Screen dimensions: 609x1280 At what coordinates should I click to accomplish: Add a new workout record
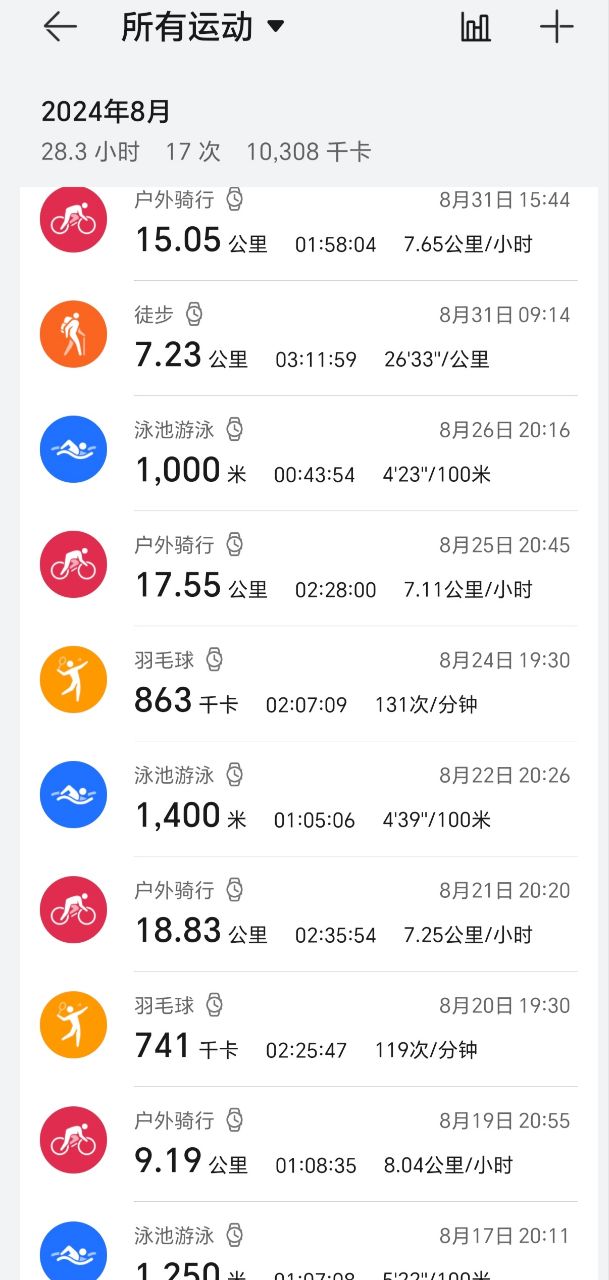click(x=556, y=27)
